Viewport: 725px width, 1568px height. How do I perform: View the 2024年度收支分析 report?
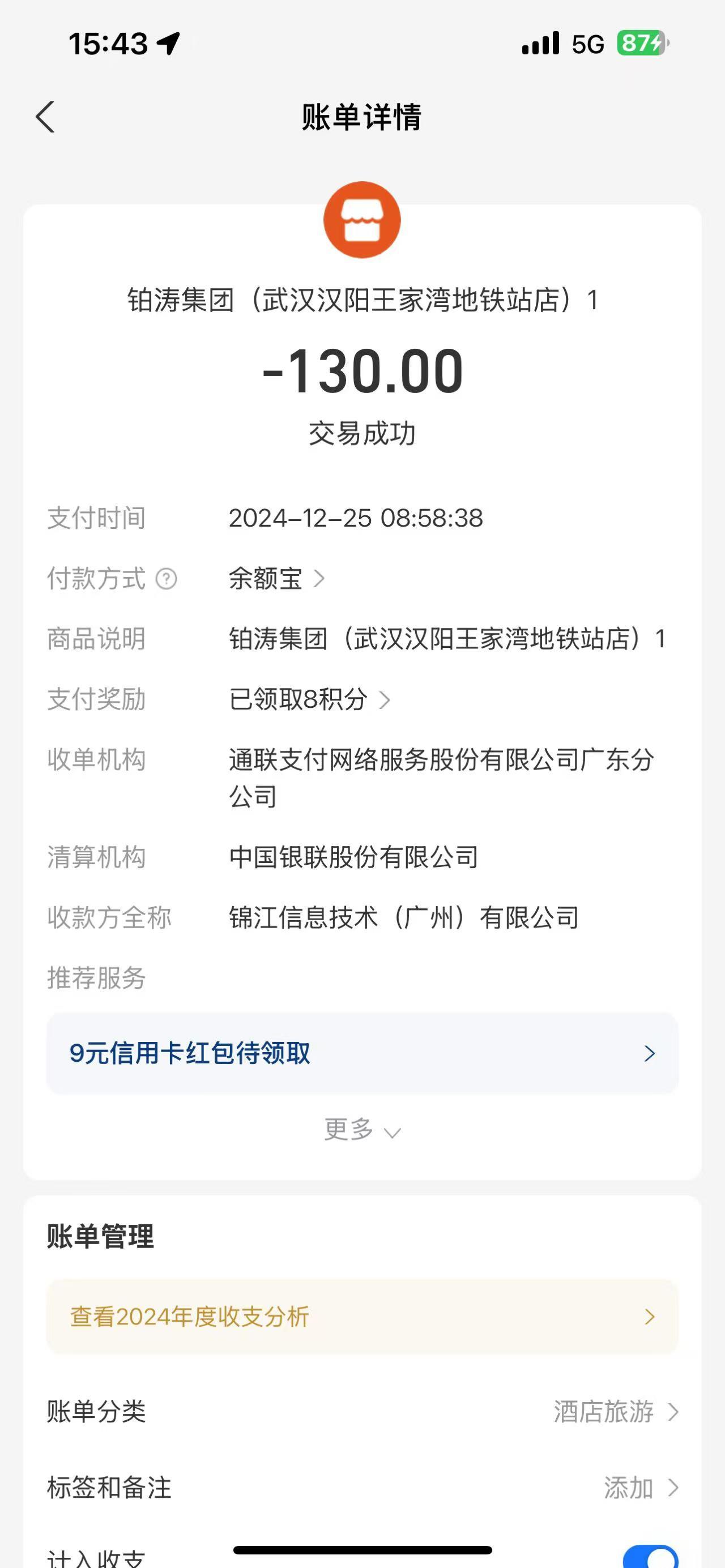coord(362,1316)
